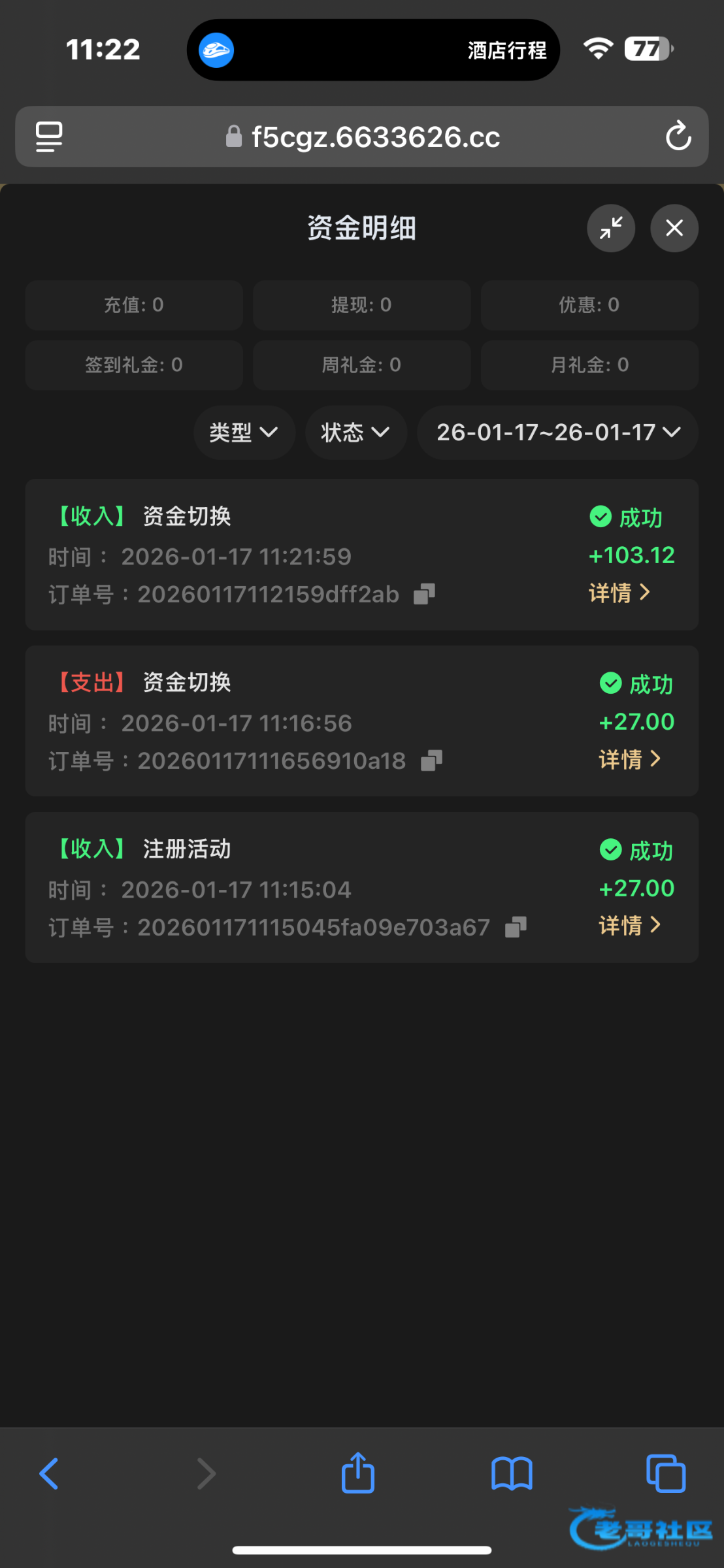The width and height of the screenshot is (724, 1568).
Task: Go back to the previous page
Action: point(49,1474)
